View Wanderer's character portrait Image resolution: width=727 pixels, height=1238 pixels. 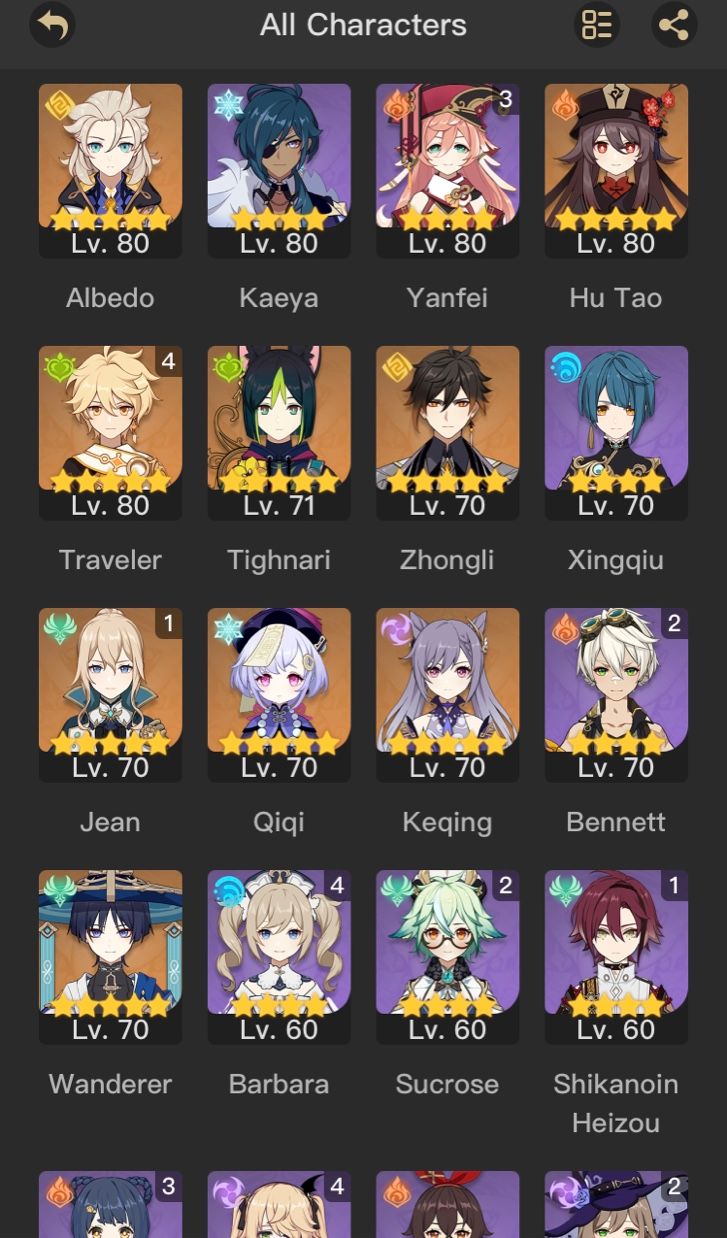tap(110, 956)
